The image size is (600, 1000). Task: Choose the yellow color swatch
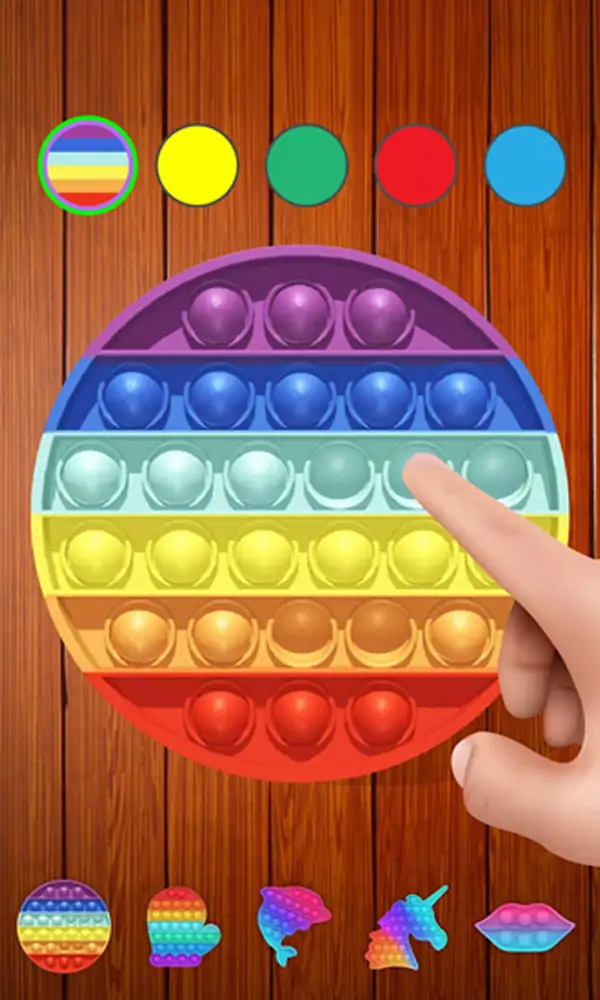(197, 165)
